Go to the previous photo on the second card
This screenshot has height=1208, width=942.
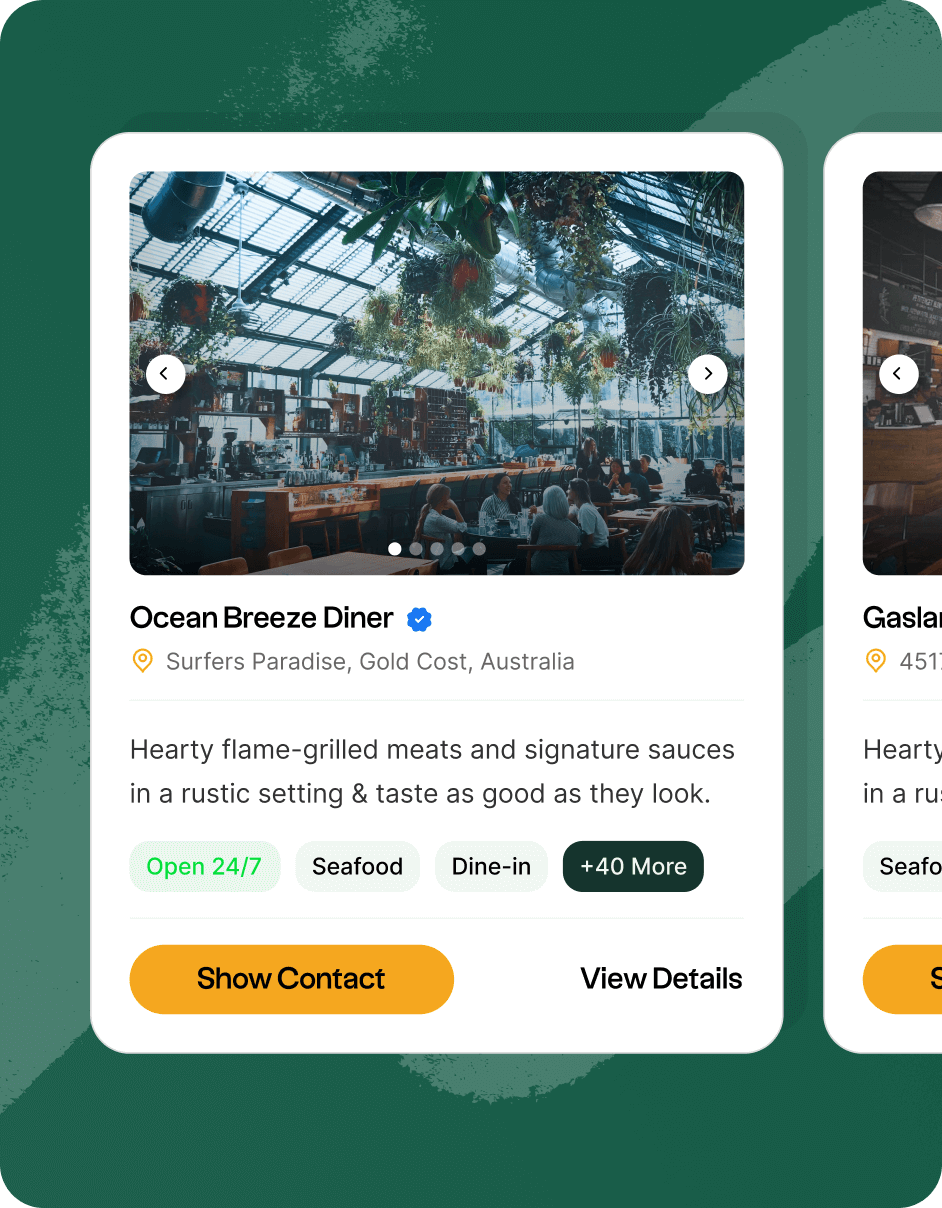tap(898, 374)
